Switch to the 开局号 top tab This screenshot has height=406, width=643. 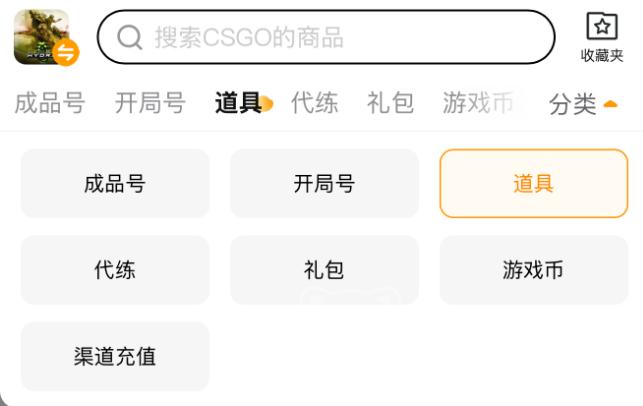pos(150,103)
